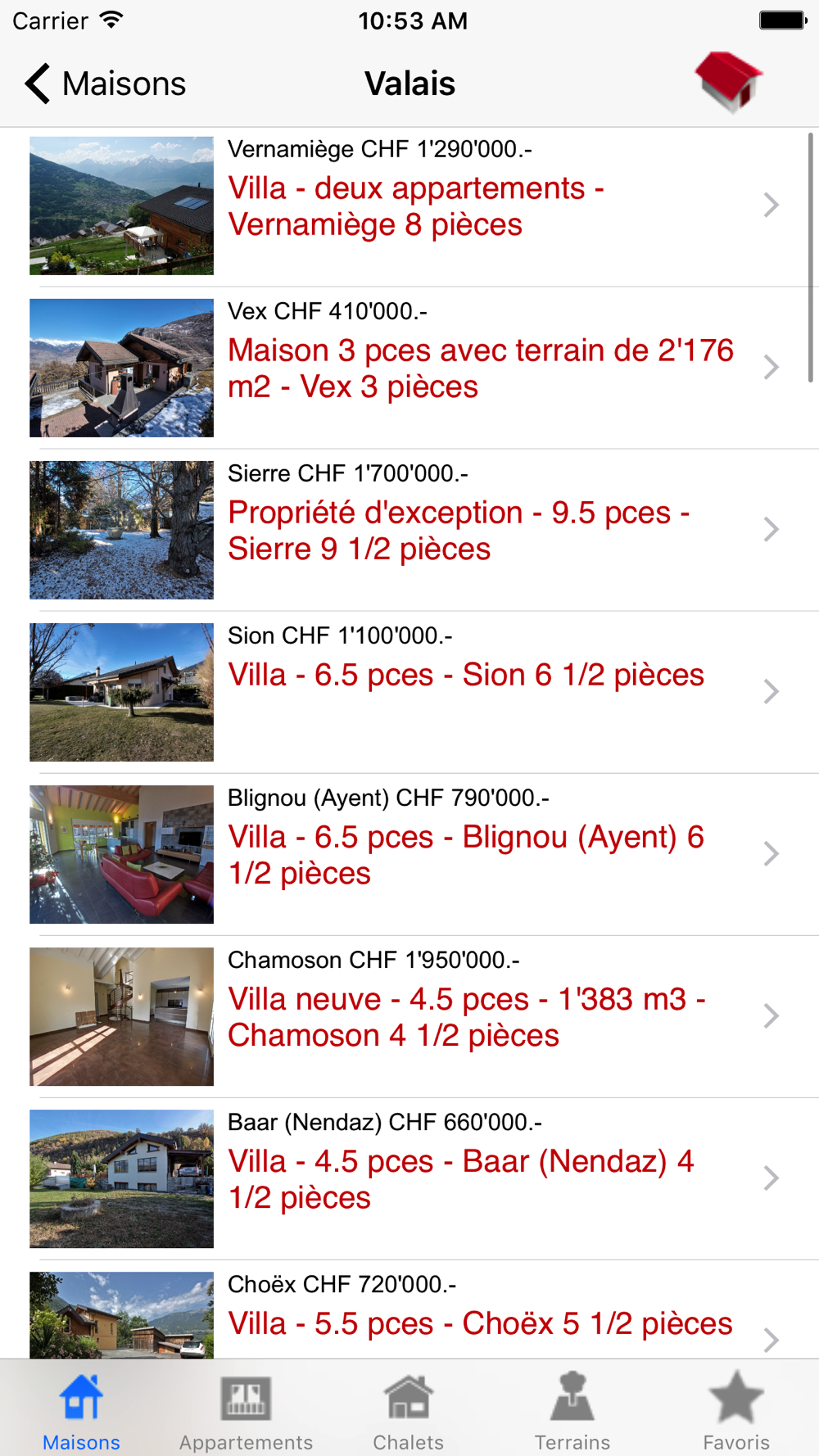Show the Terrains tab
Viewport: 819px width, 1456px height.
coord(572,1410)
